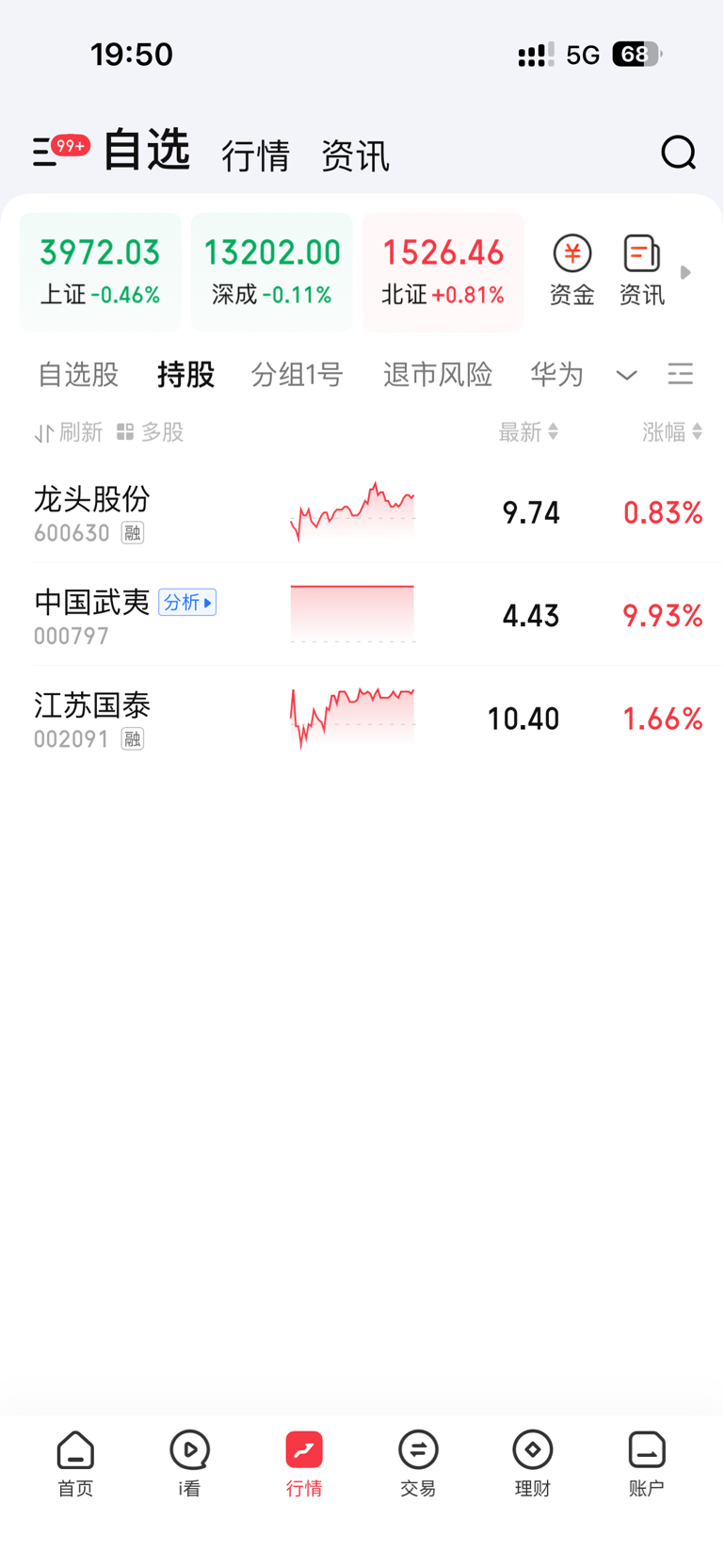Sort holdings by 涨幅

tap(671, 432)
